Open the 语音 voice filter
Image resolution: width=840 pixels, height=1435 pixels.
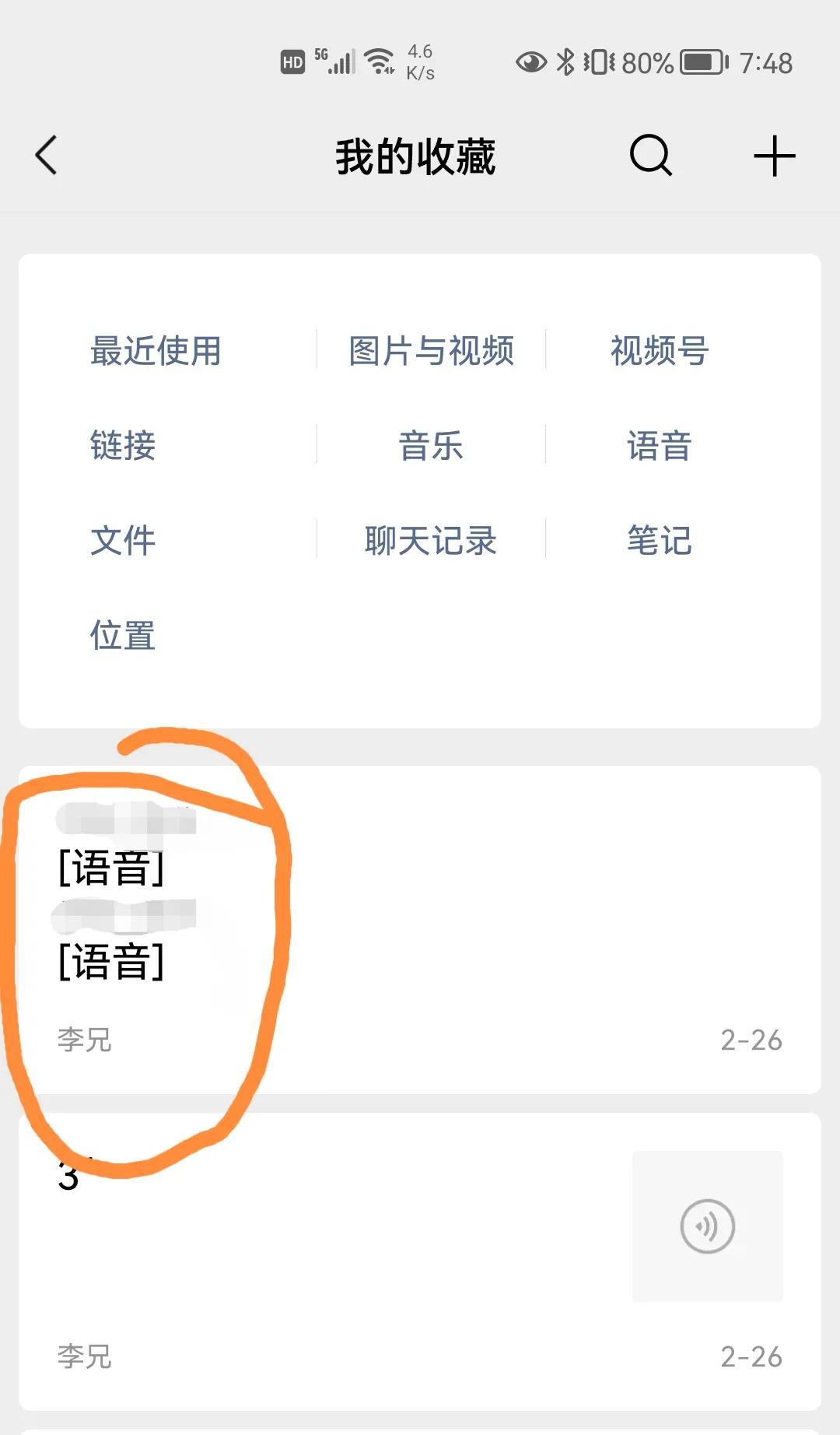(x=658, y=445)
